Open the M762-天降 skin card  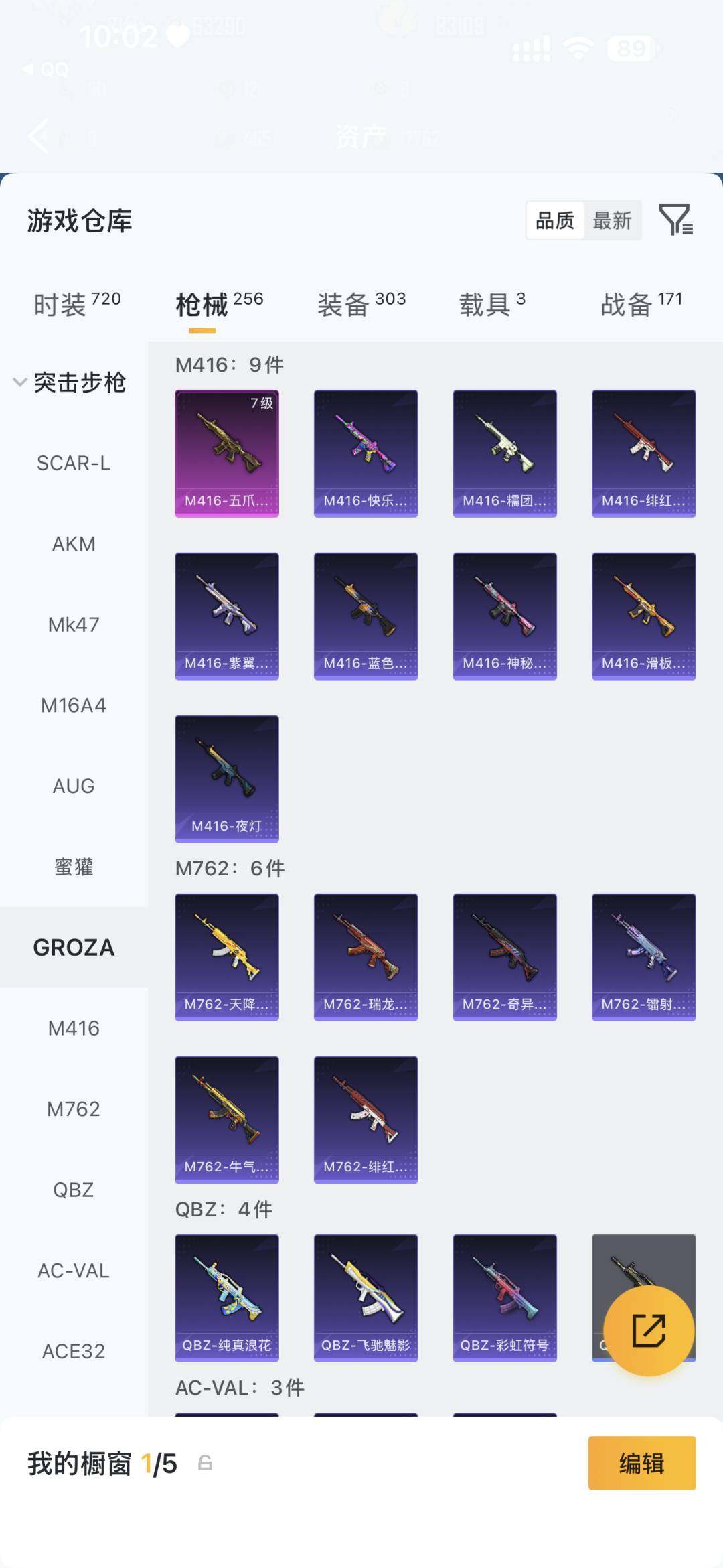click(227, 957)
